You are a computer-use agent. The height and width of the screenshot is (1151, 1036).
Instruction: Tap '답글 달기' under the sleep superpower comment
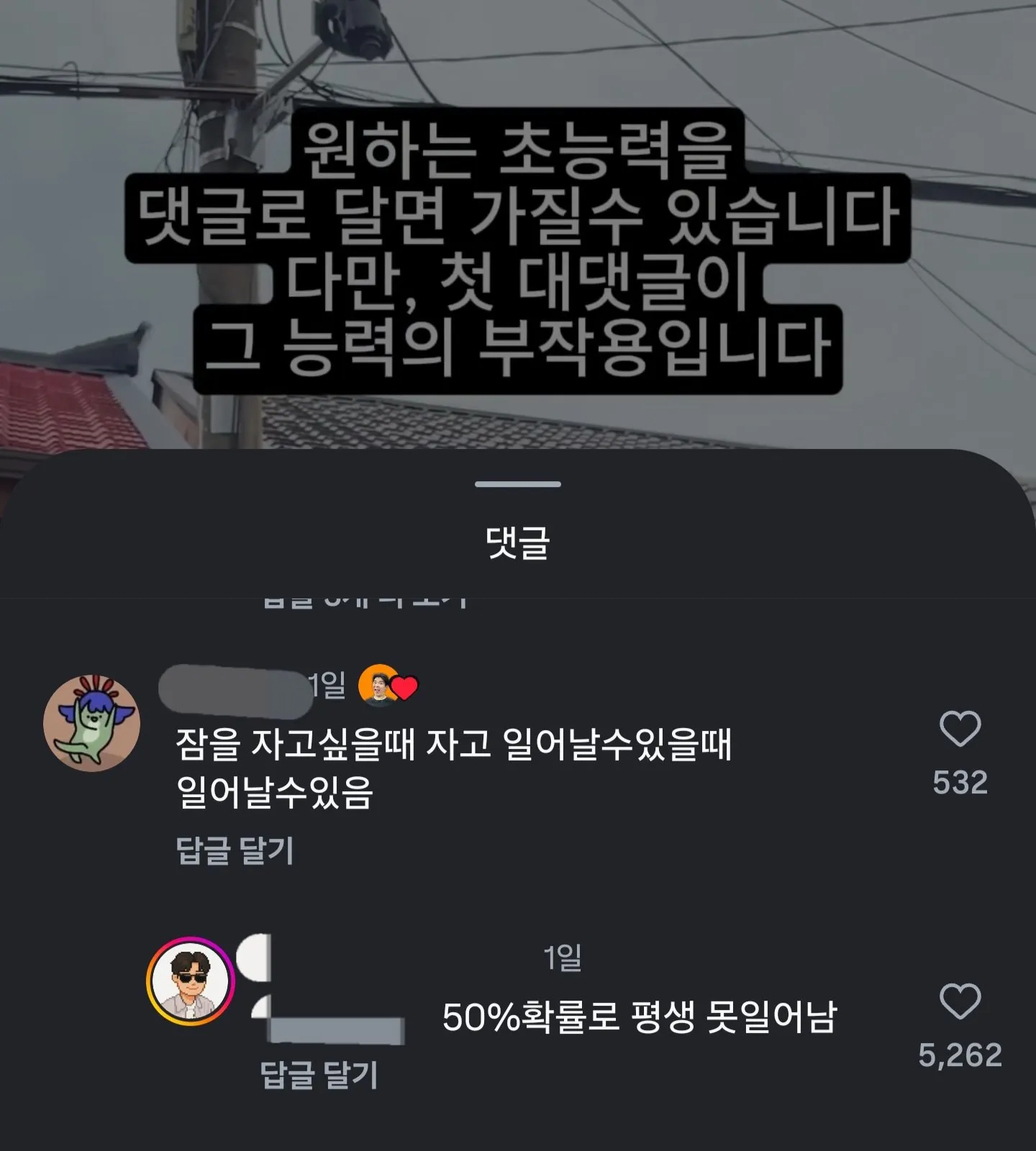coord(235,851)
